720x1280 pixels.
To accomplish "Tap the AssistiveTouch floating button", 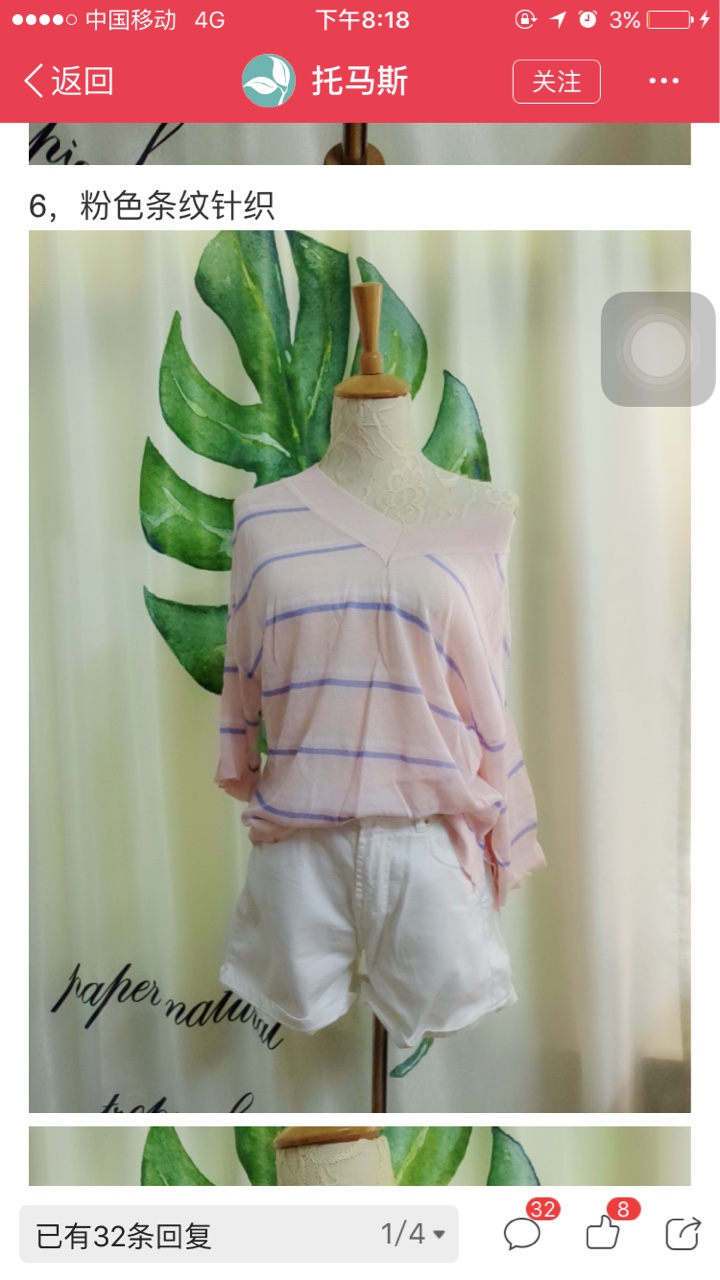I will pyautogui.click(x=658, y=349).
